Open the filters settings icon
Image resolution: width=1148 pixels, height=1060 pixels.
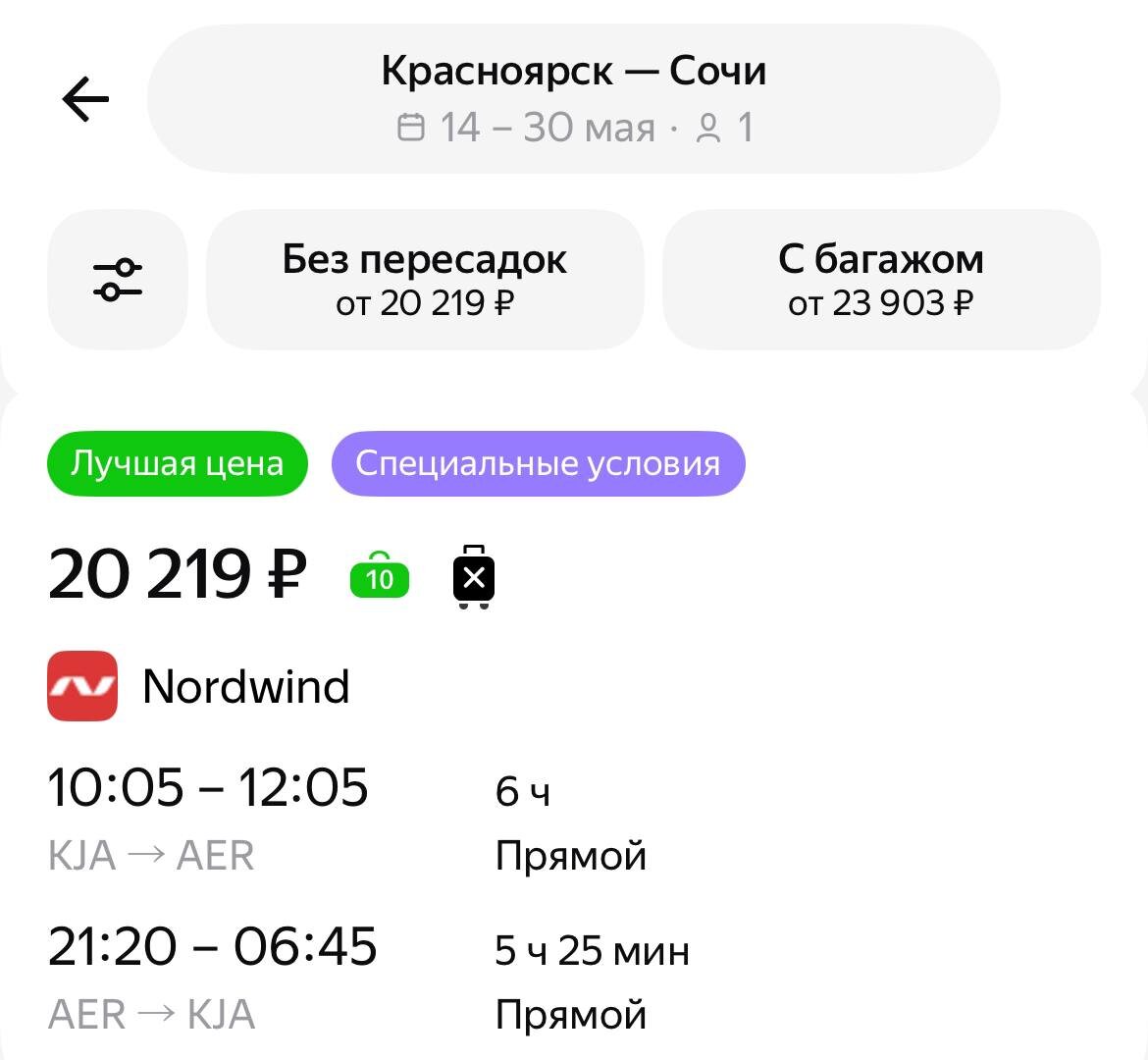(117, 279)
